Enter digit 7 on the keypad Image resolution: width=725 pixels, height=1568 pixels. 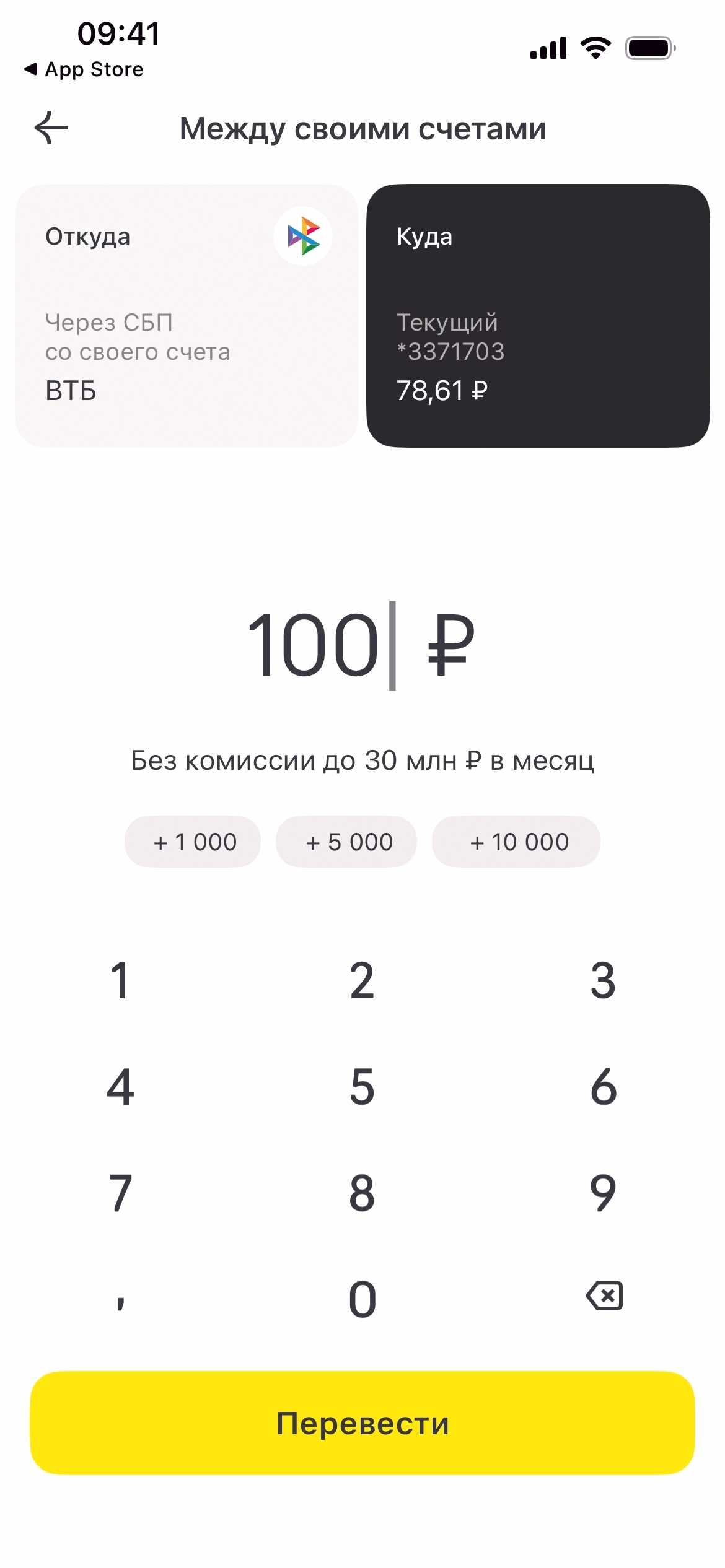[x=120, y=1193]
